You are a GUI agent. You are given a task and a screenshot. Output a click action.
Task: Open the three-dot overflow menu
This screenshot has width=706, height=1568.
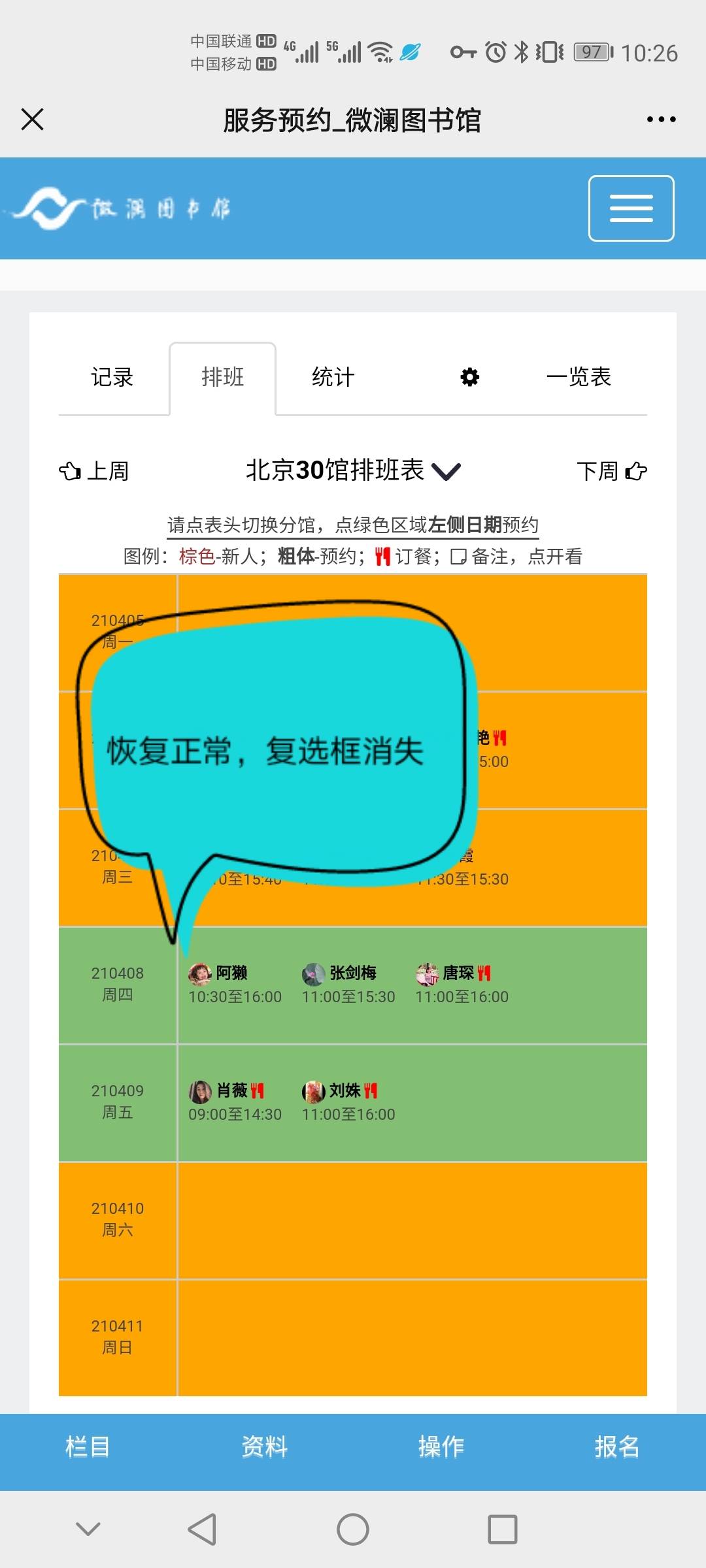coord(661,120)
